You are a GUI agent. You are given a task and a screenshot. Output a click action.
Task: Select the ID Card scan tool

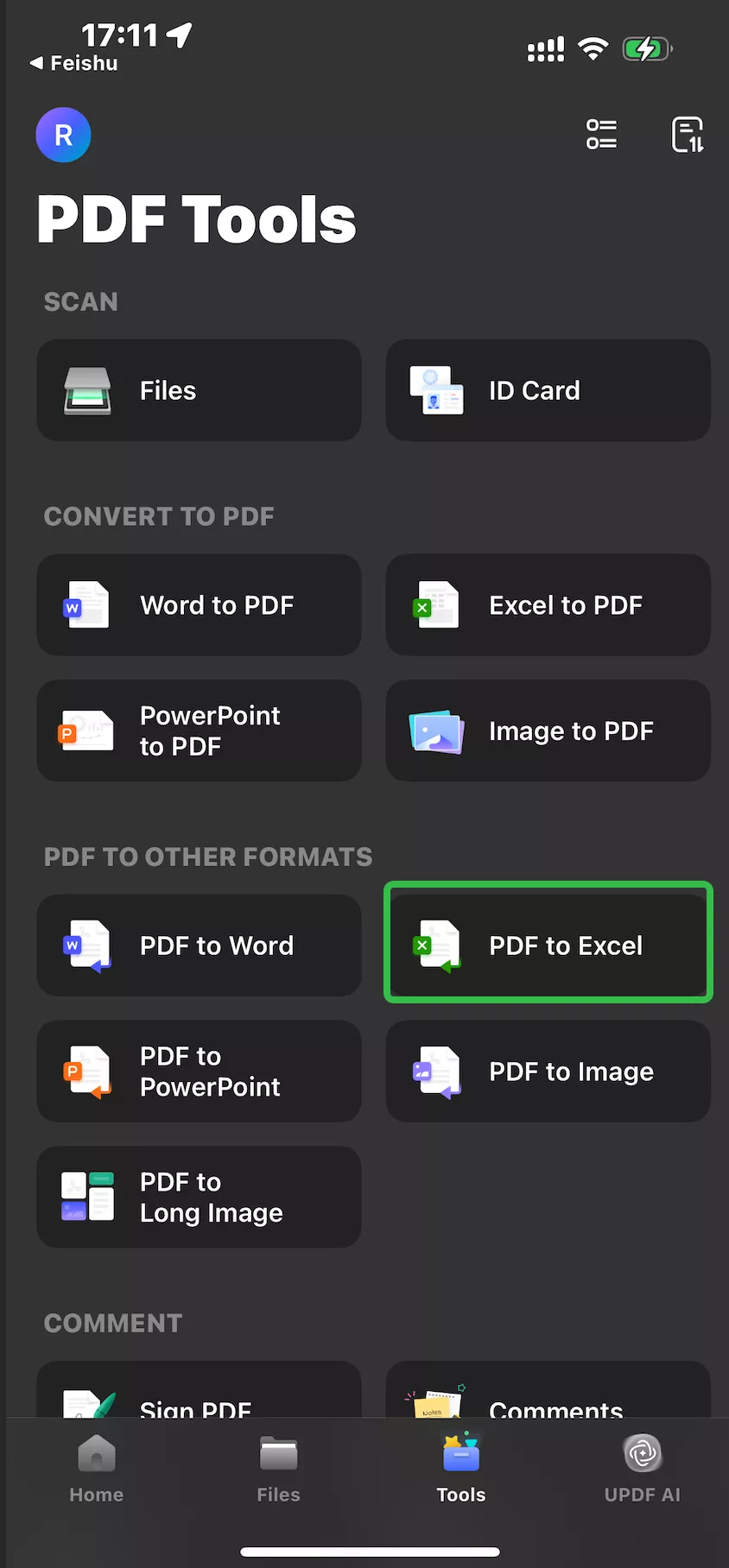click(x=548, y=390)
